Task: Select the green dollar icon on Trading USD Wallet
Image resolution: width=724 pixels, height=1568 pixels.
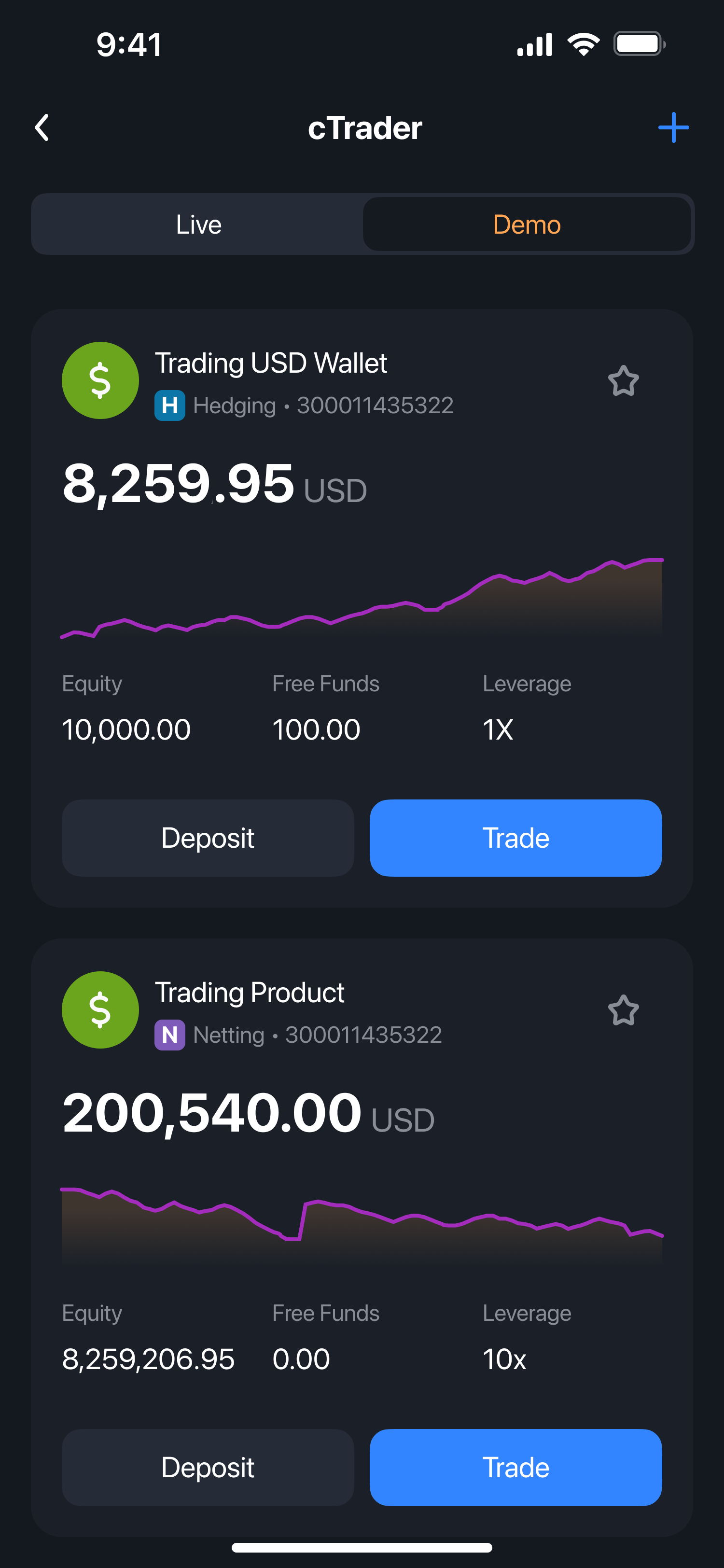Action: pos(100,380)
